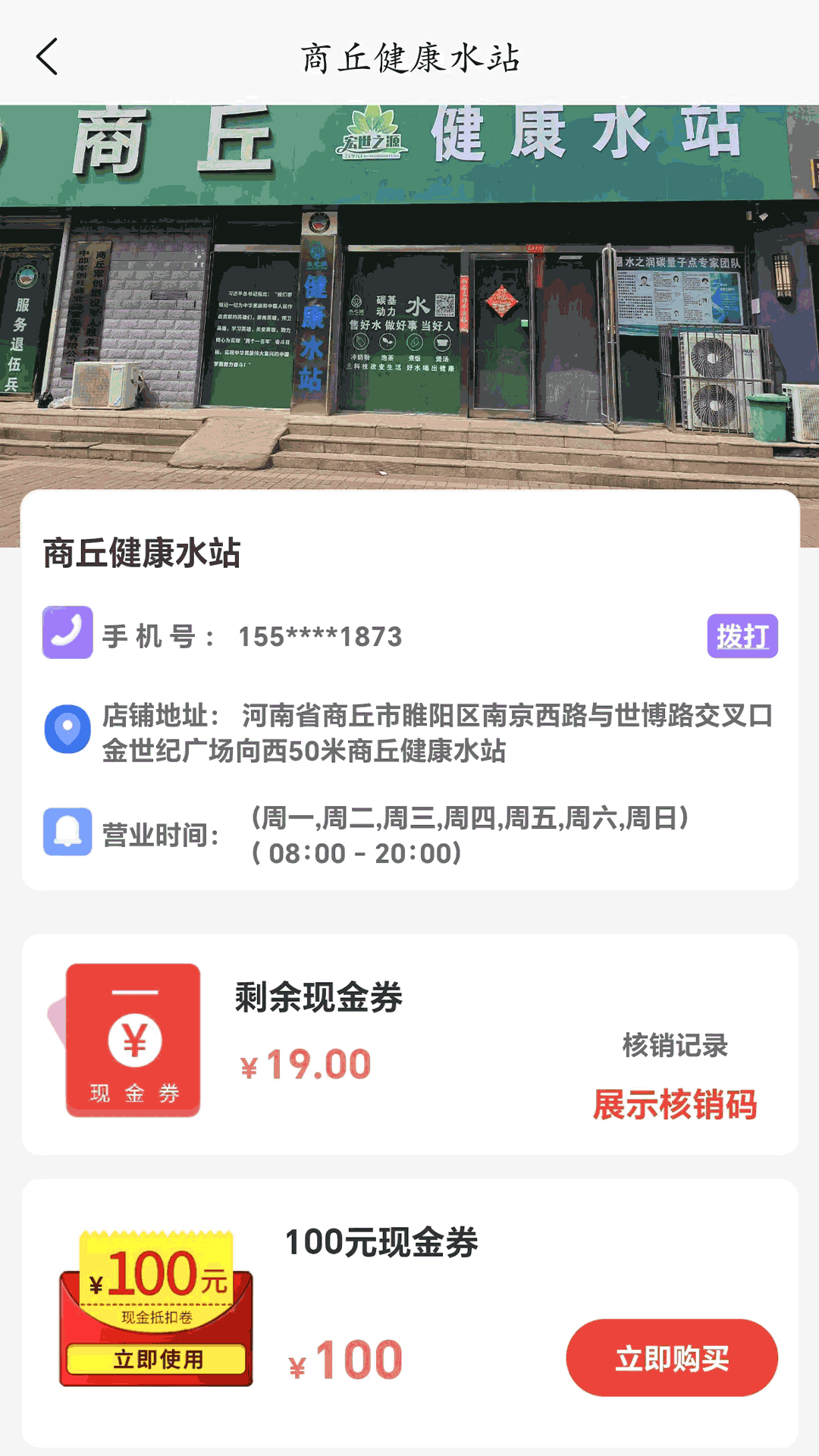Go back using the top-left arrow
The height and width of the screenshot is (1456, 819).
[47, 57]
